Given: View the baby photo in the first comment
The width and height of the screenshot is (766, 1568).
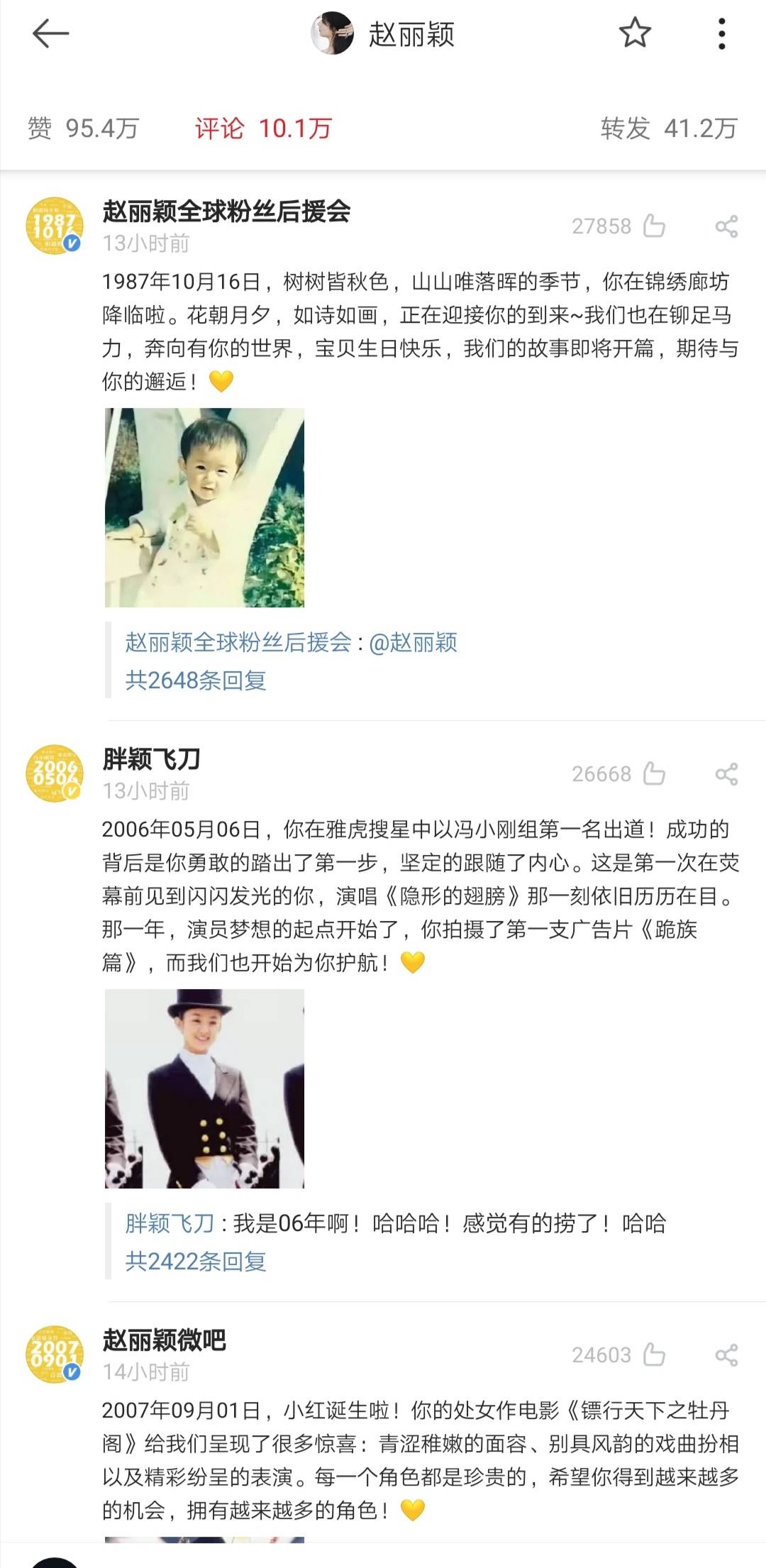Looking at the screenshot, I should coord(204,507).
